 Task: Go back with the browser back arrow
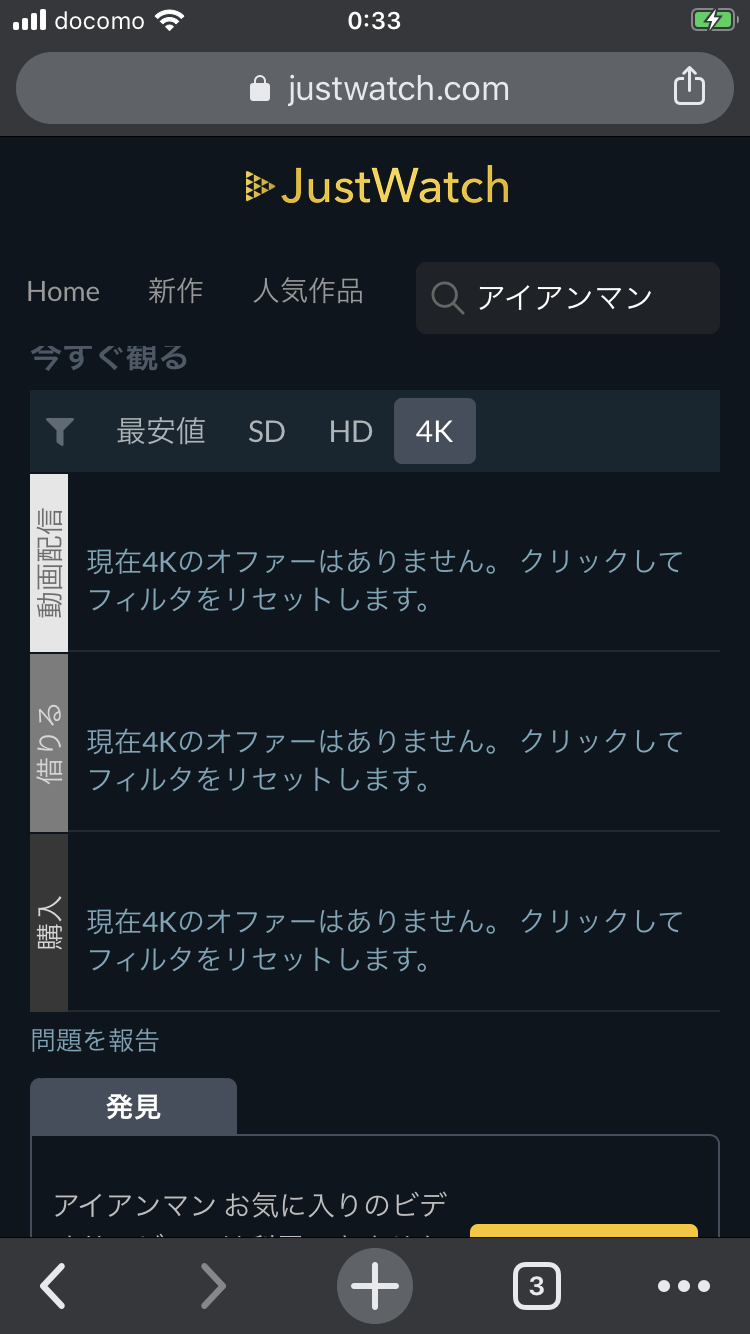pyautogui.click(x=53, y=1286)
